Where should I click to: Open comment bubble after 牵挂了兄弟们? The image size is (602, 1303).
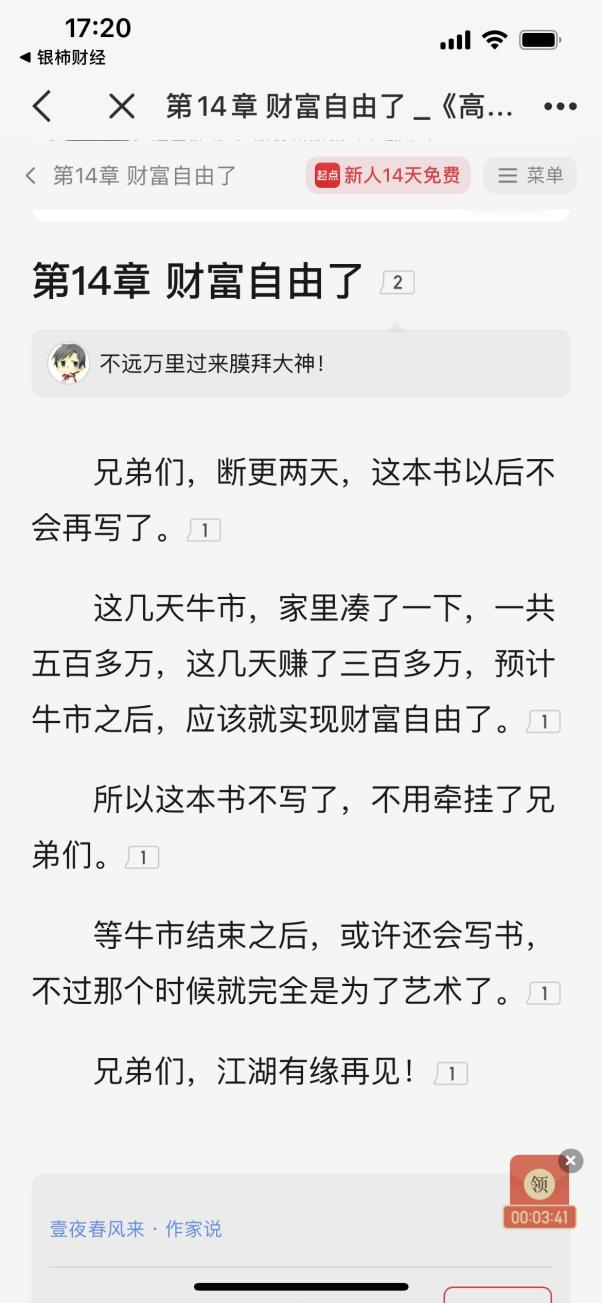coord(143,858)
